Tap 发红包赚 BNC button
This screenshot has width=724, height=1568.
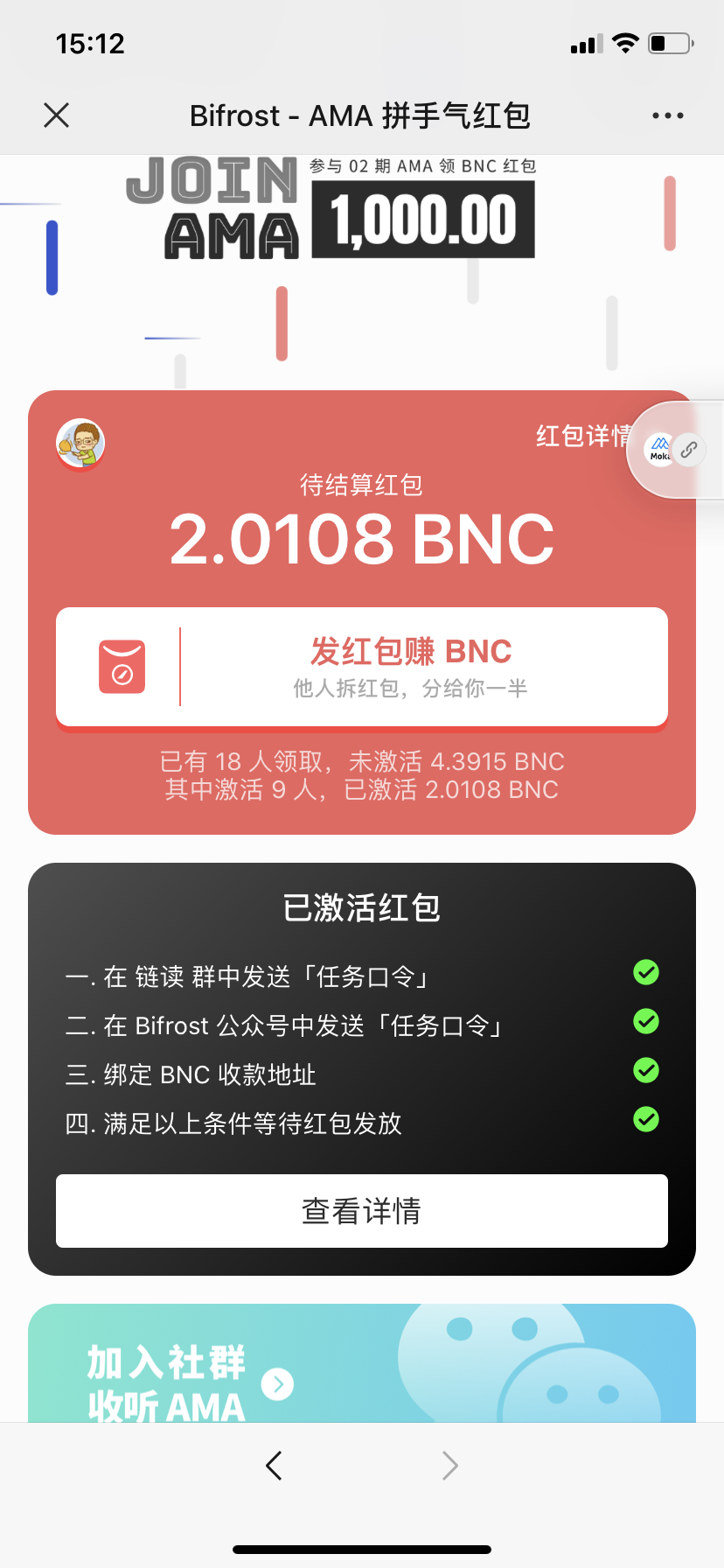[x=362, y=668]
